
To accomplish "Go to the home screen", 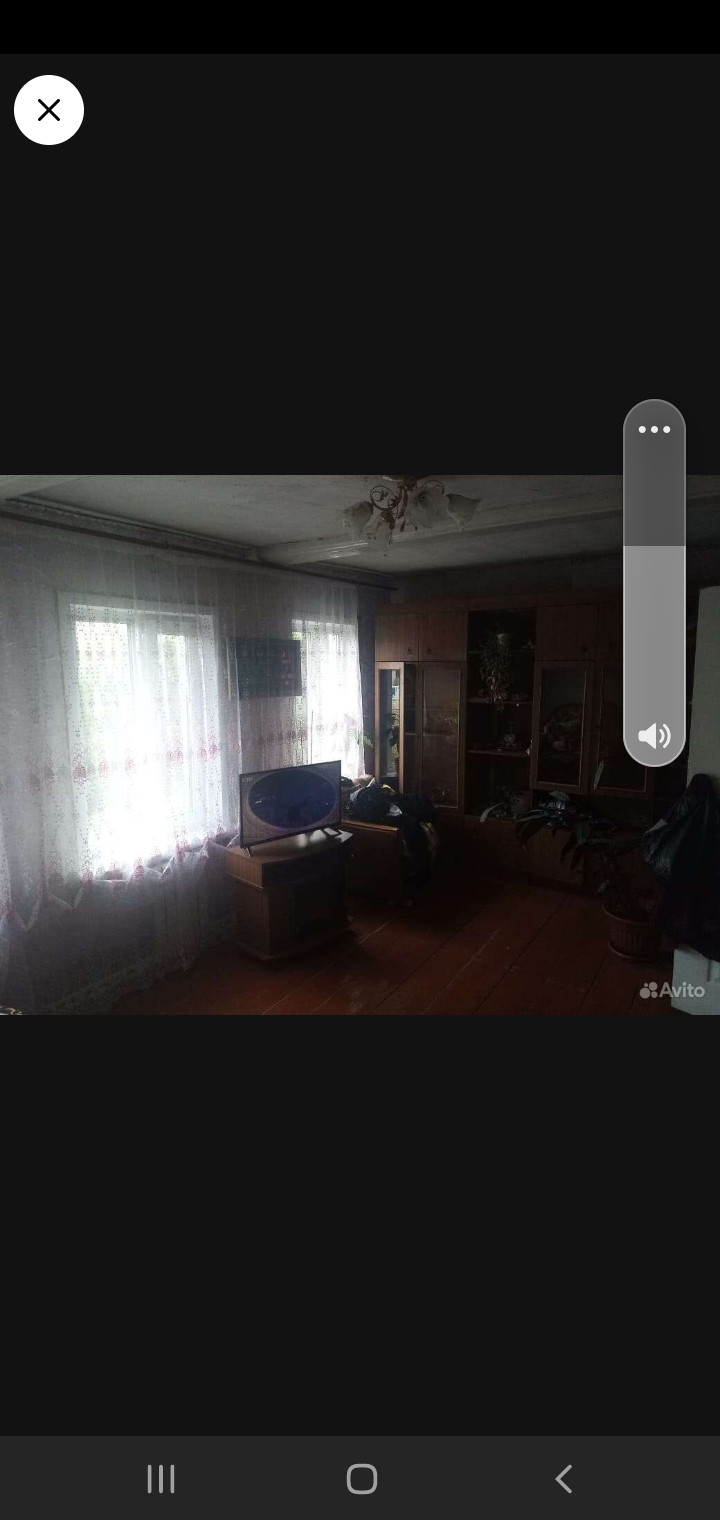I will click(361, 1478).
